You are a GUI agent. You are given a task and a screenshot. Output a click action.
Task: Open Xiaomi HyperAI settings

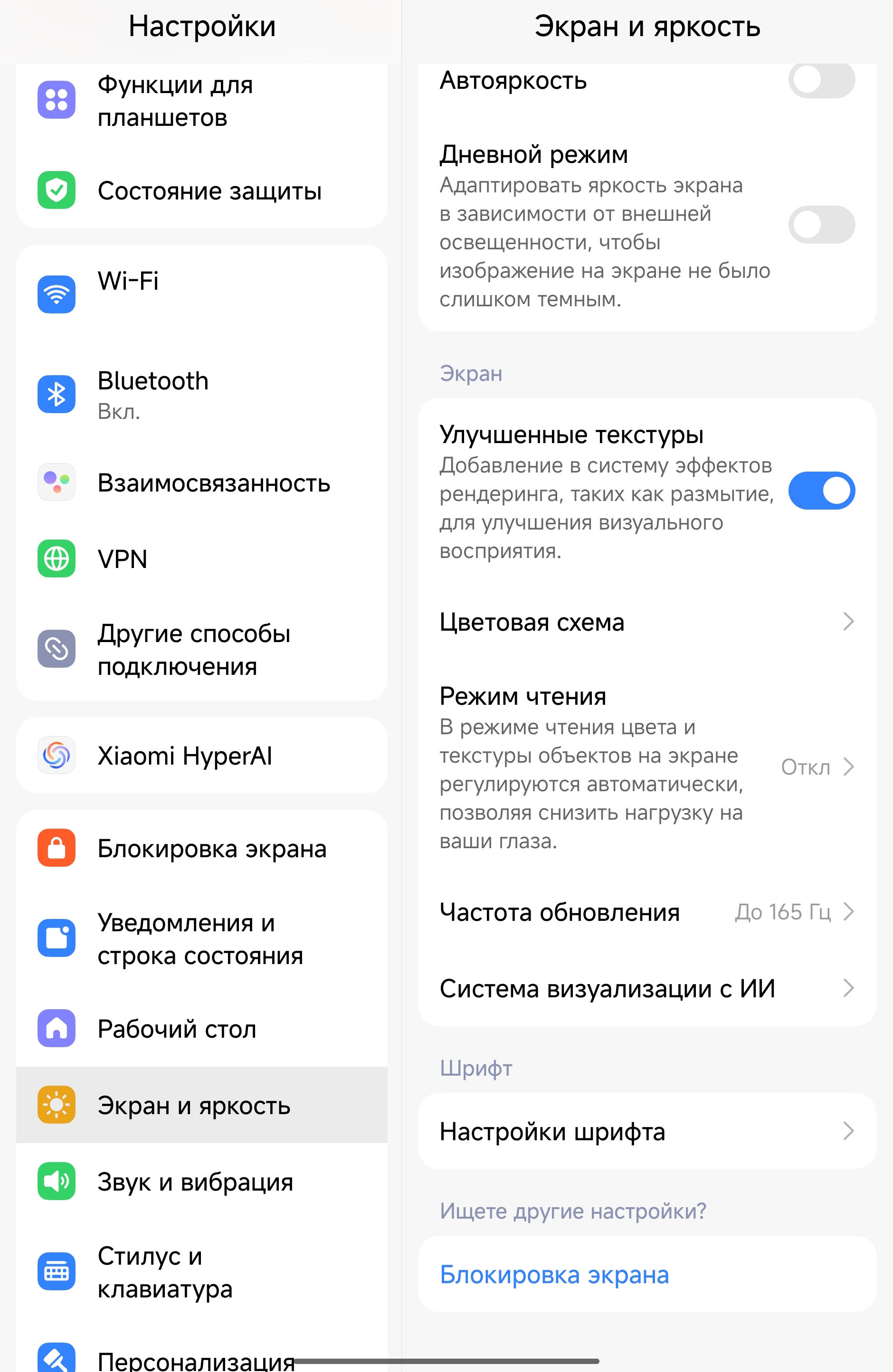[202, 755]
